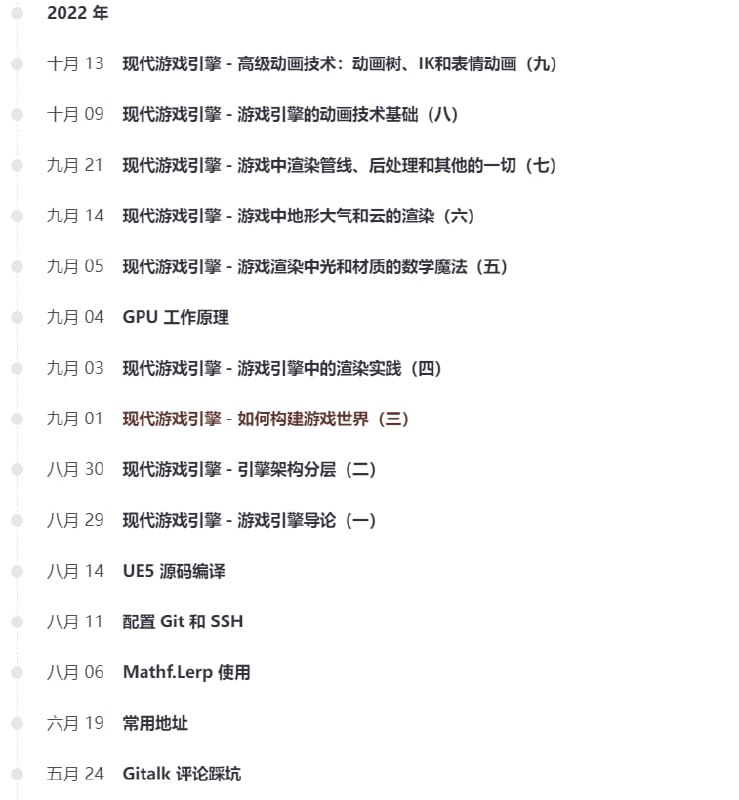Open the Gitalk 评论踩坑 article
Screen dimensions: 739x800
tap(180, 774)
